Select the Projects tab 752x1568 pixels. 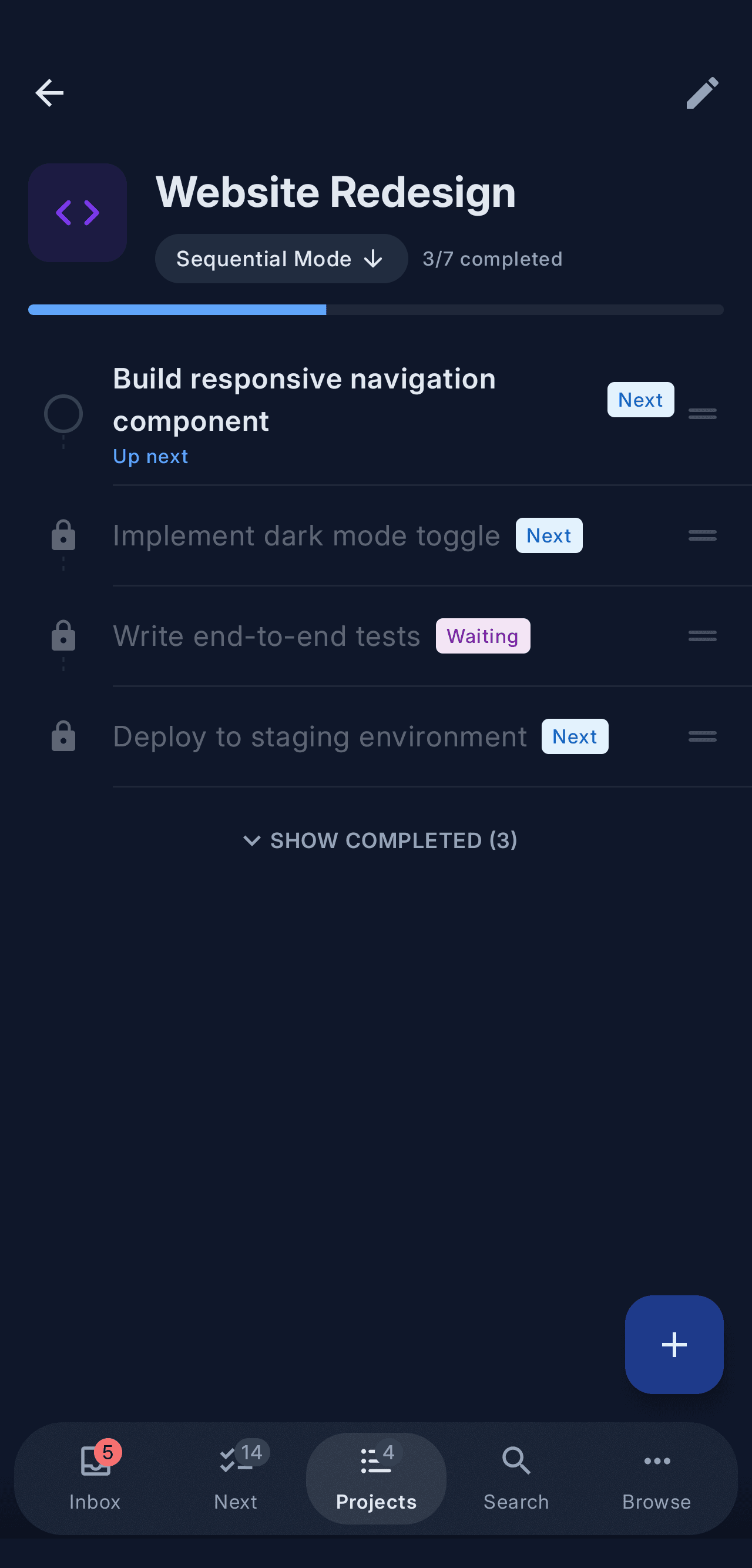click(x=376, y=1479)
